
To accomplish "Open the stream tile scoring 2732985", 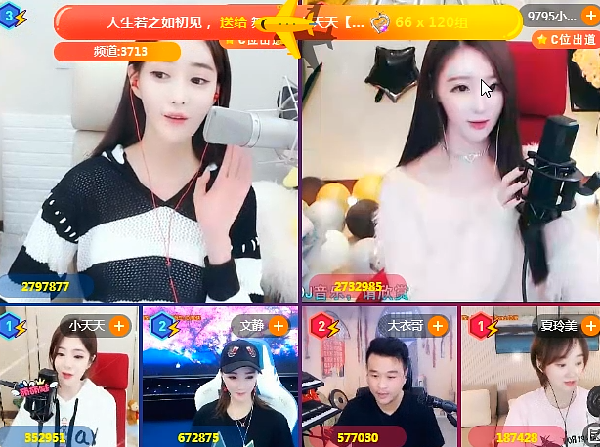I will [x=450, y=180].
